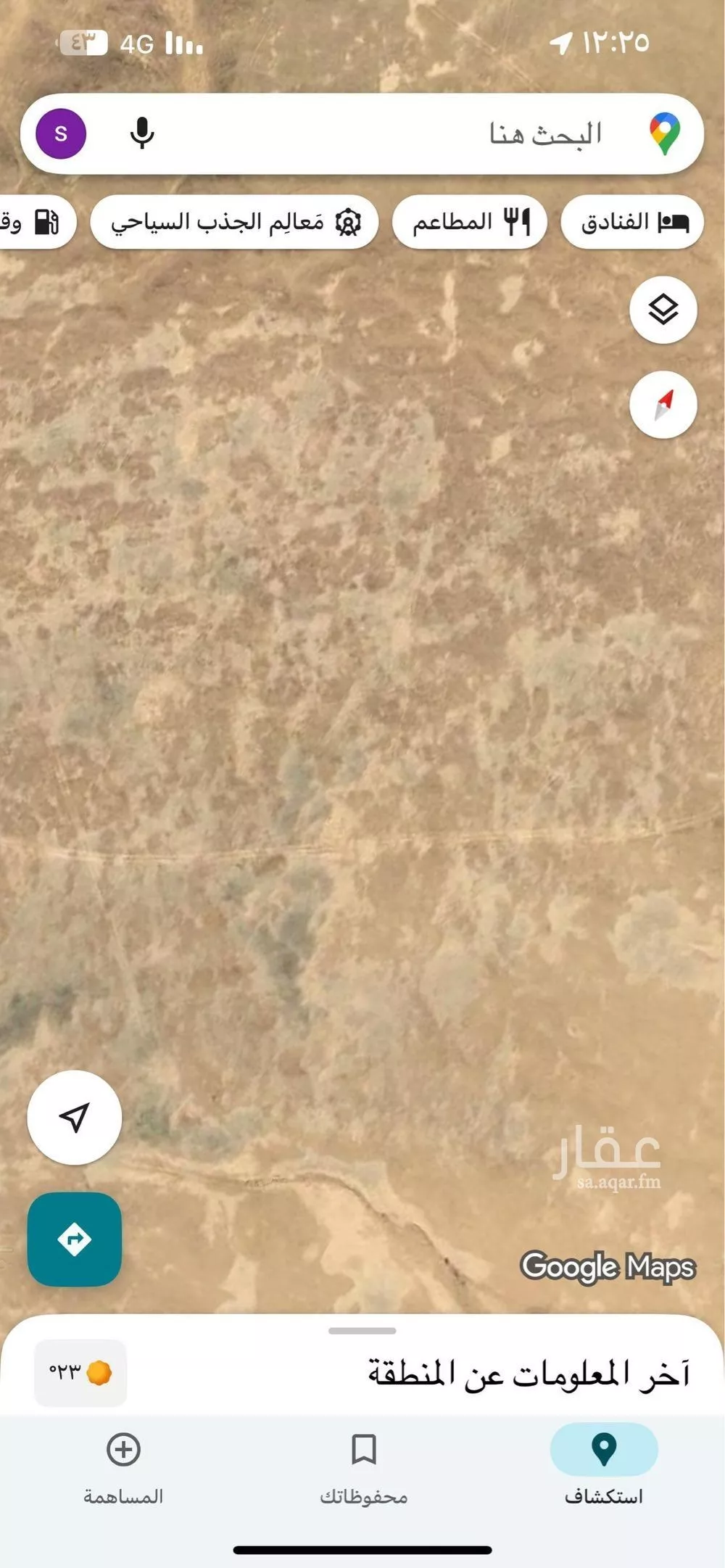Viewport: 725px width, 1568px height.
Task: Tap the my-location arrow icon
Action: click(75, 1118)
